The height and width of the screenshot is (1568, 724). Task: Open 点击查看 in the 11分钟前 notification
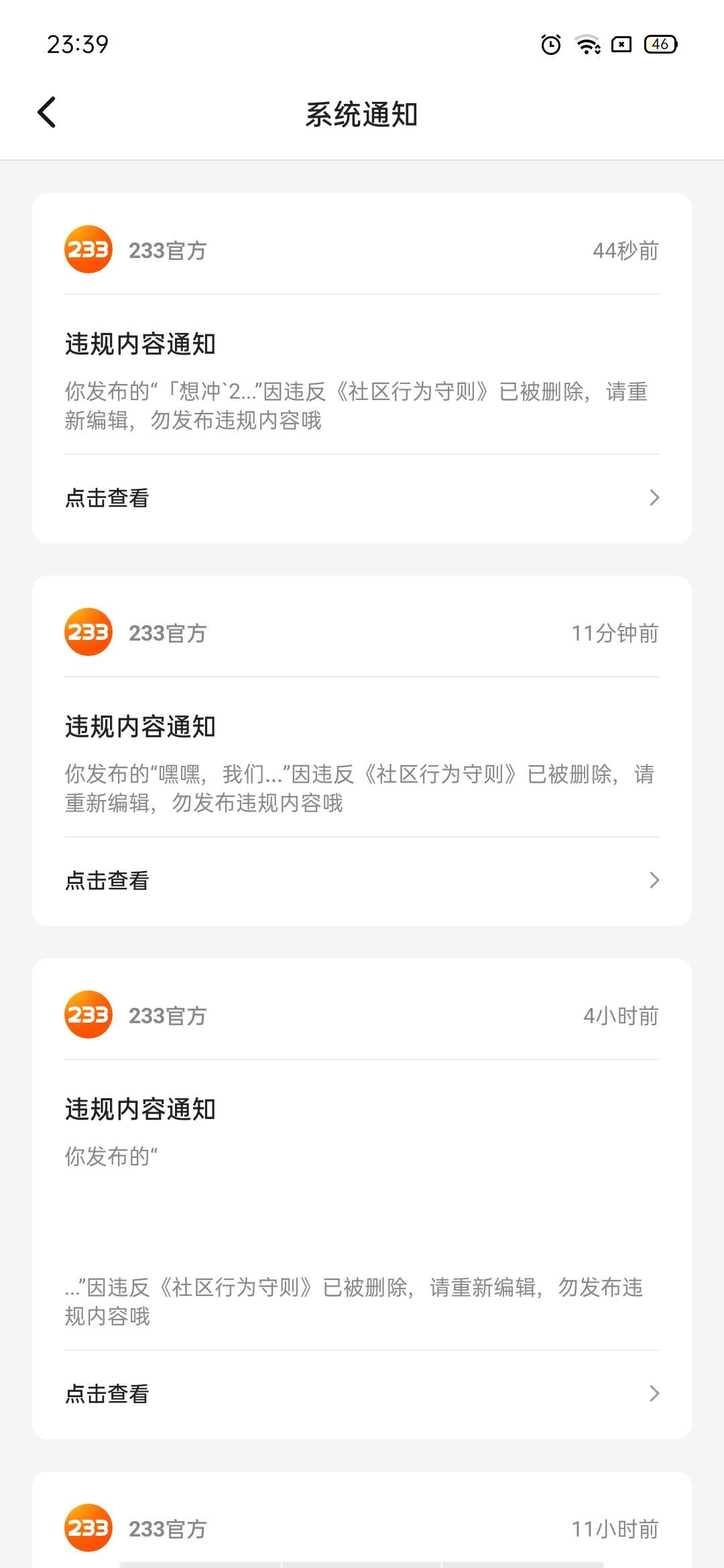362,880
